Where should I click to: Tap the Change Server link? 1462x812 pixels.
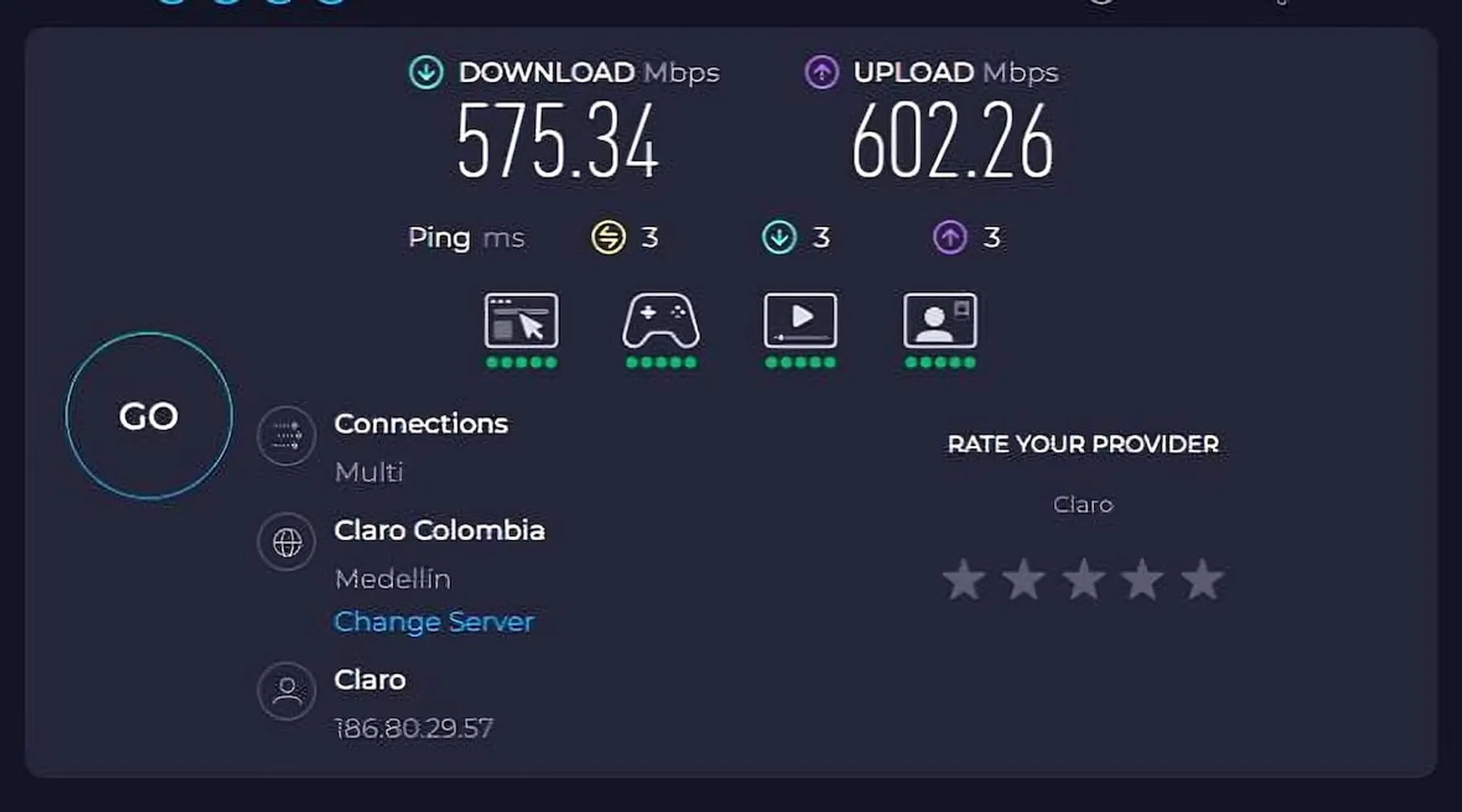coord(434,622)
